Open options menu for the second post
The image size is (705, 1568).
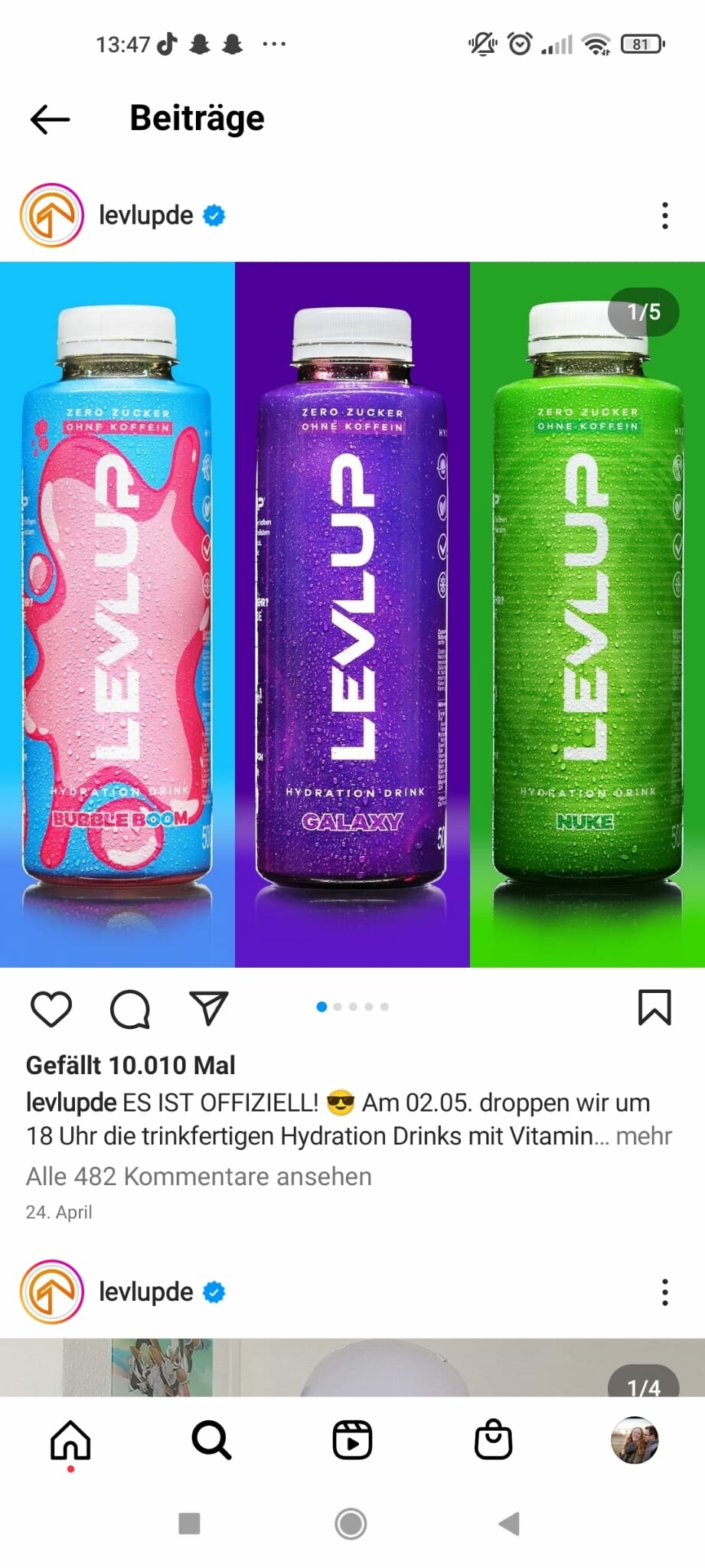tap(664, 1292)
